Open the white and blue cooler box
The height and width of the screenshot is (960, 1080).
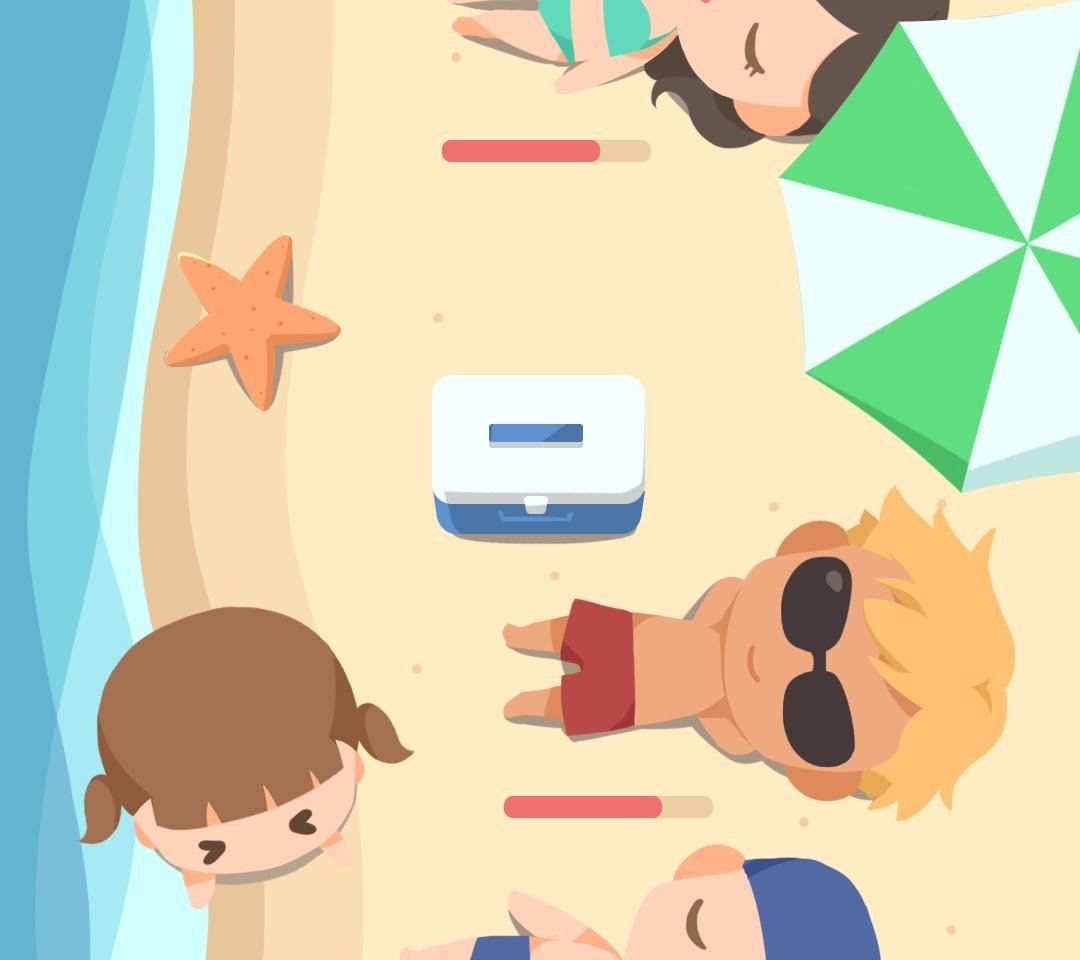[x=538, y=456]
